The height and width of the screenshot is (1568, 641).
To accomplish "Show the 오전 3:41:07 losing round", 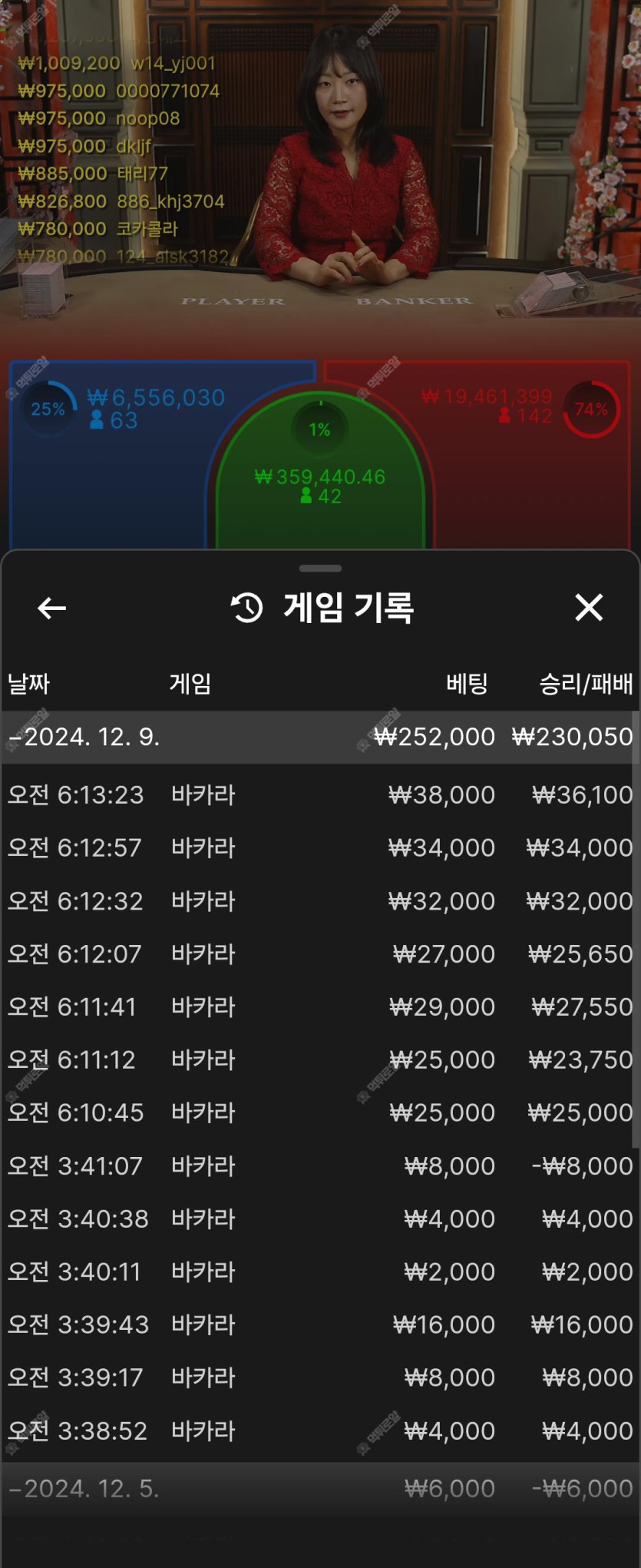I will (x=320, y=1165).
